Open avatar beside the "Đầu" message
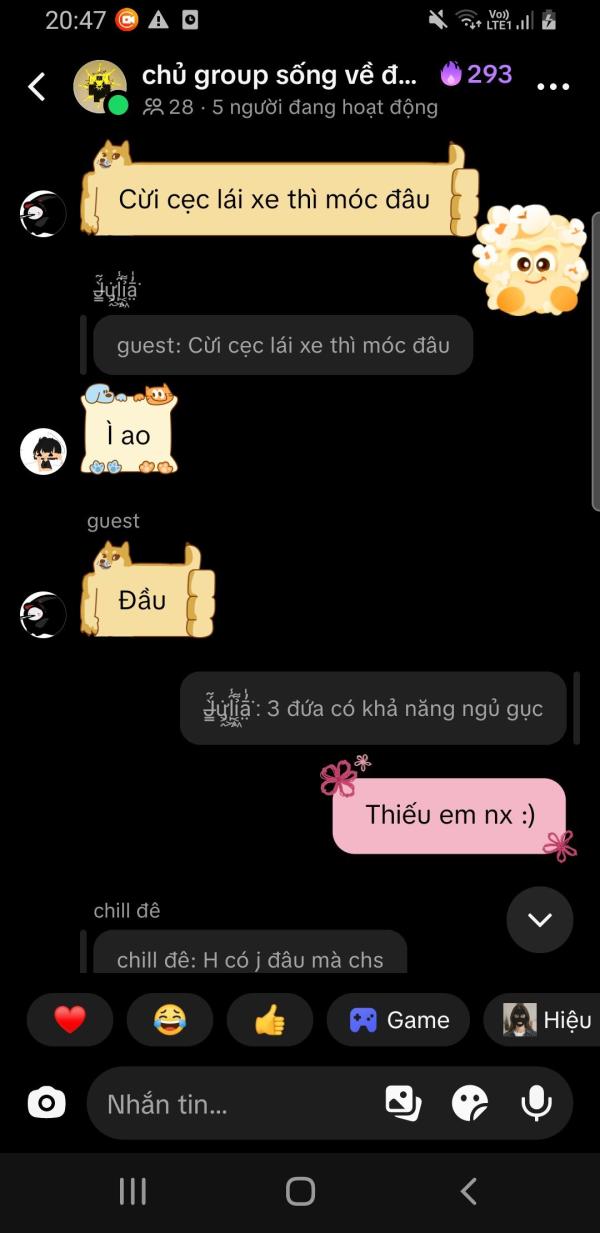 point(43,614)
